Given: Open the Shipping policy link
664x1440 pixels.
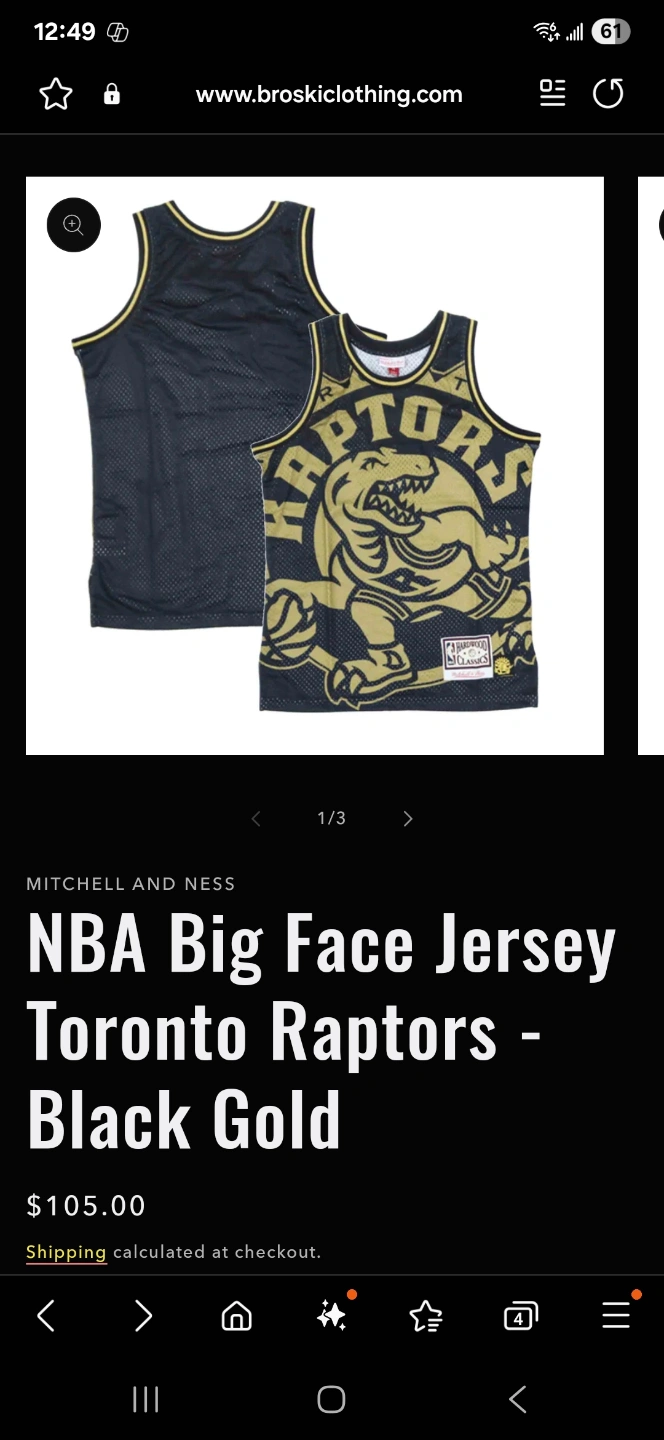Looking at the screenshot, I should 66,1252.
